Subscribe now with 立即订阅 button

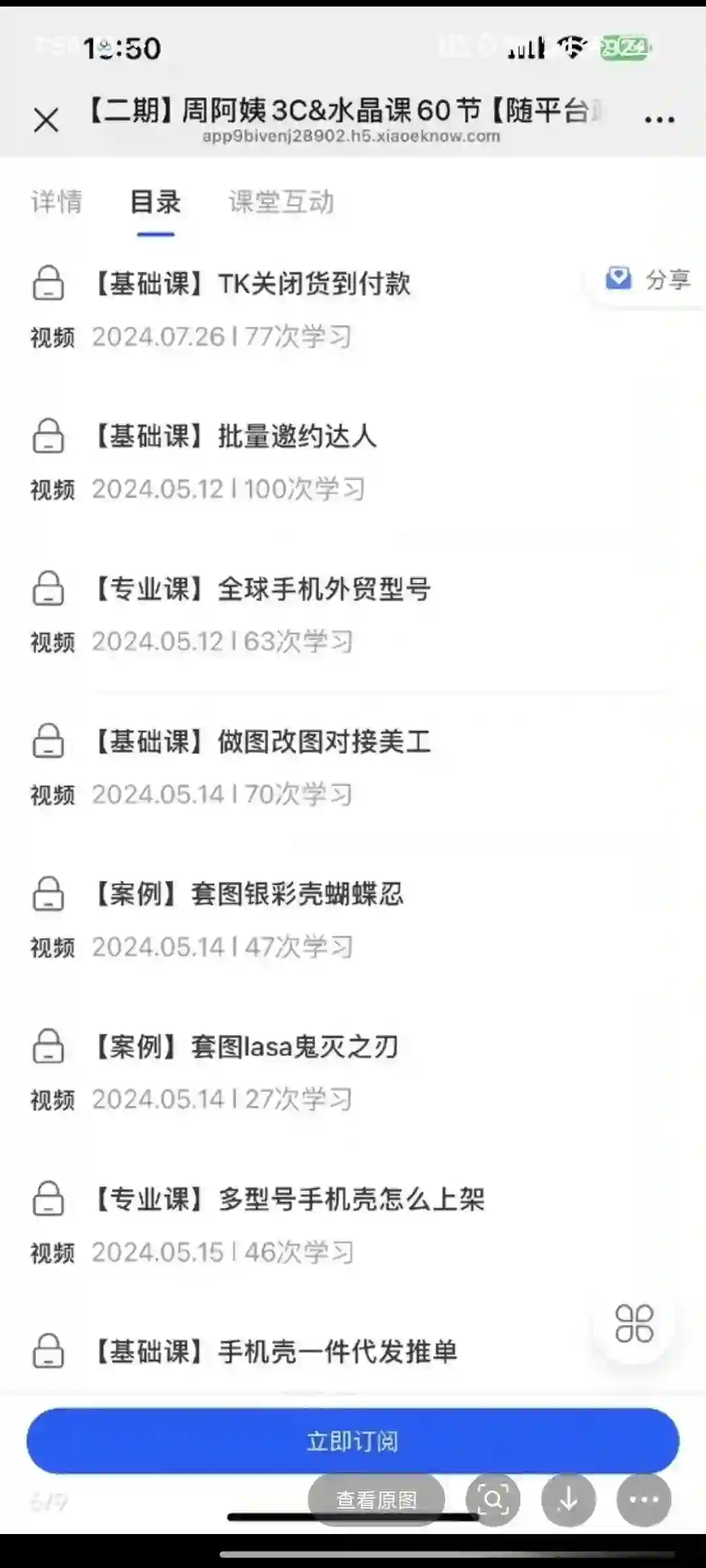click(353, 1441)
